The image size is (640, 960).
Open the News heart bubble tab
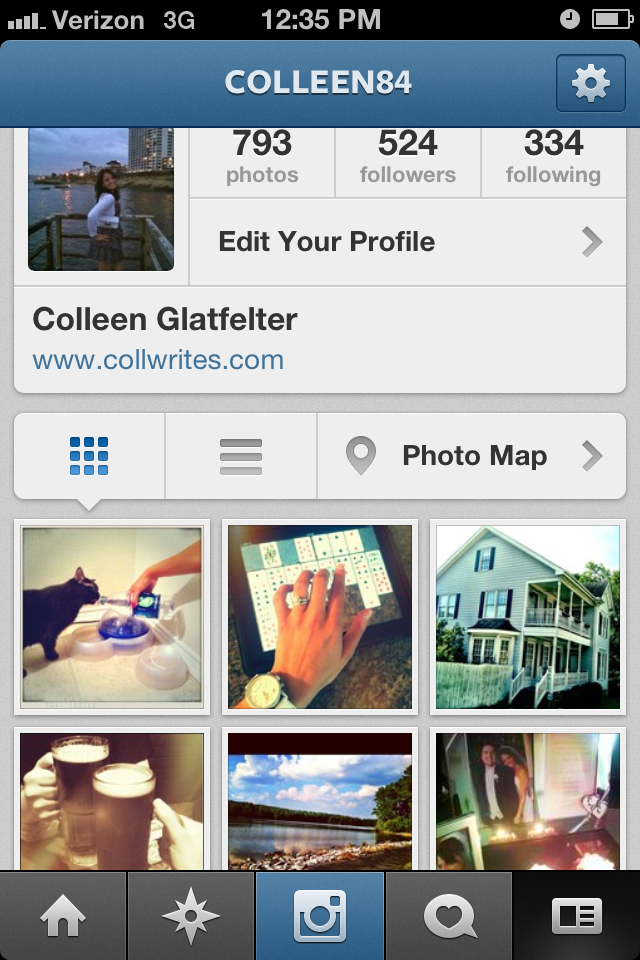[x=448, y=916]
